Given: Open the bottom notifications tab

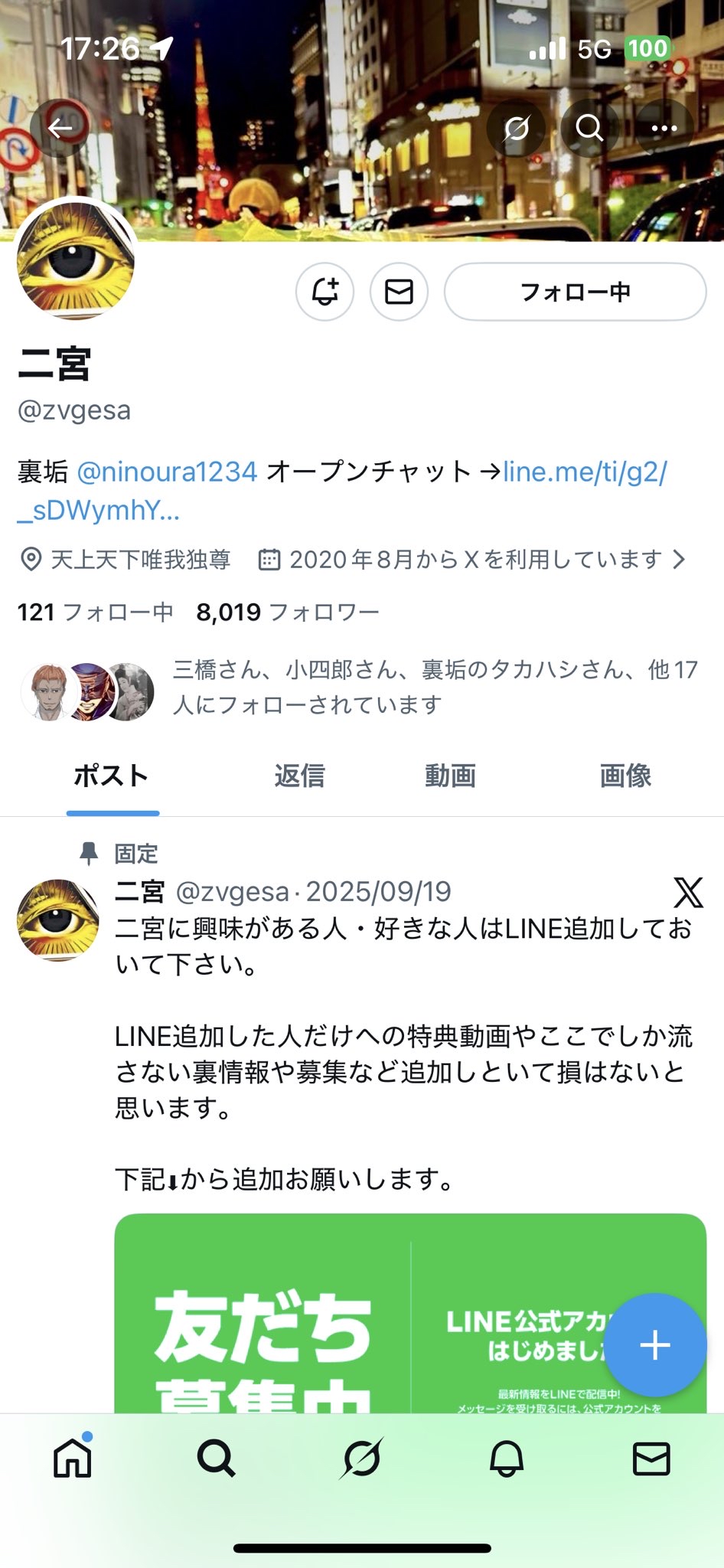Looking at the screenshot, I should pyautogui.click(x=507, y=1459).
